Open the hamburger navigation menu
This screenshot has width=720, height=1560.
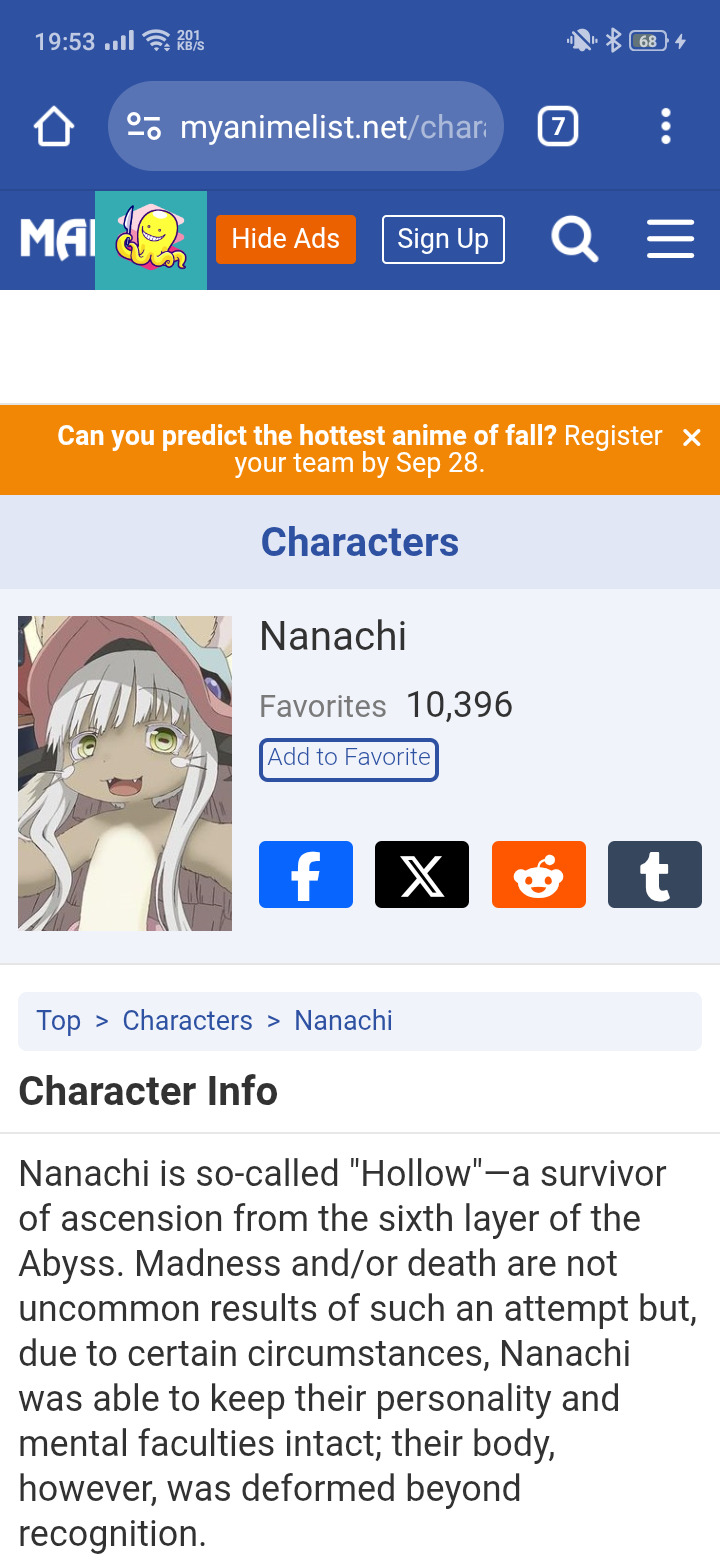pyautogui.click(x=670, y=240)
